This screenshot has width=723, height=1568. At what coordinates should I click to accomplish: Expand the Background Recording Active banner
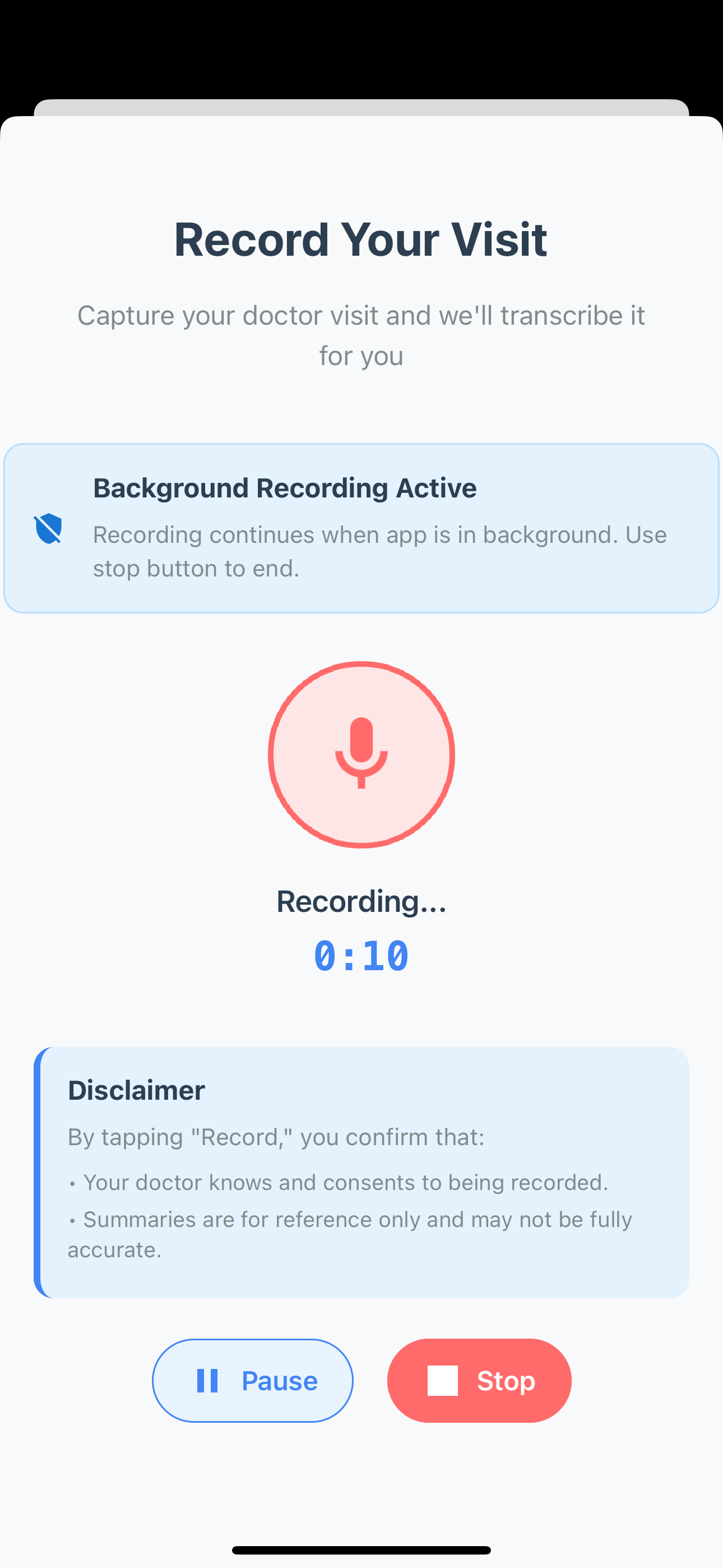(361, 526)
